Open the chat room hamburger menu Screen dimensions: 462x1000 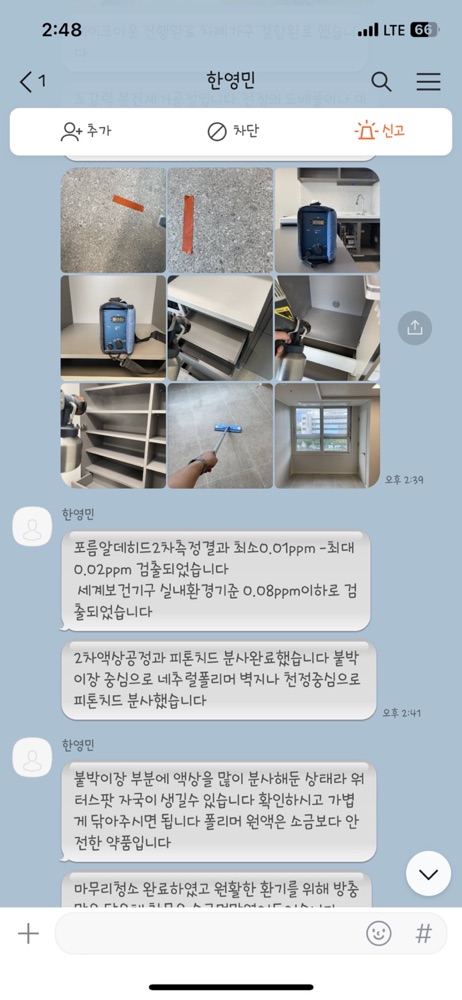(428, 82)
